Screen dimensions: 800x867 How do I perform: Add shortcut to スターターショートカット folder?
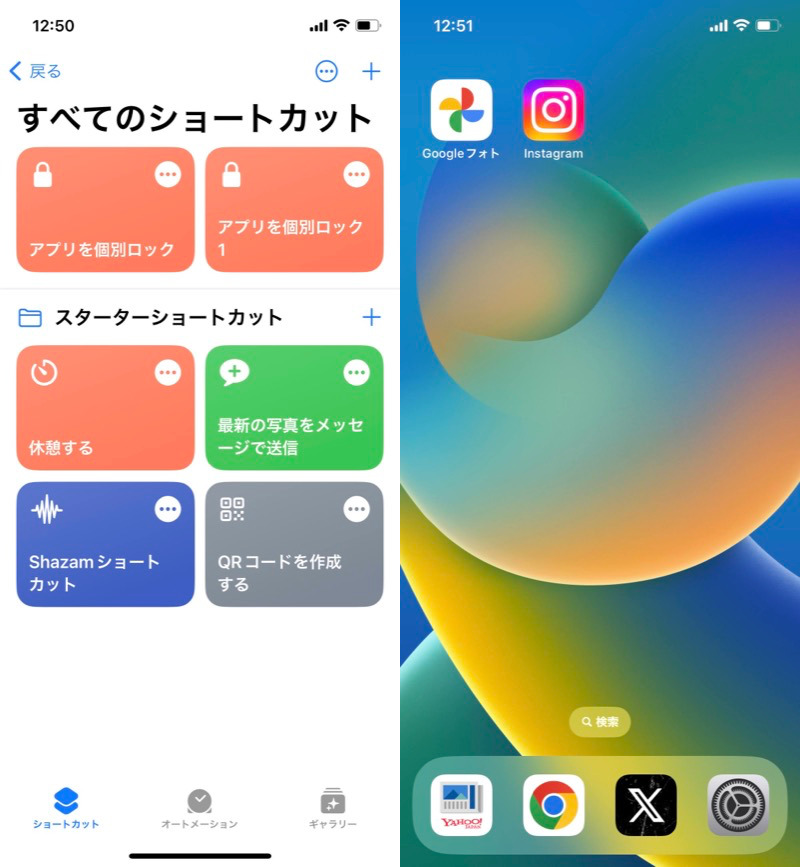coord(371,317)
